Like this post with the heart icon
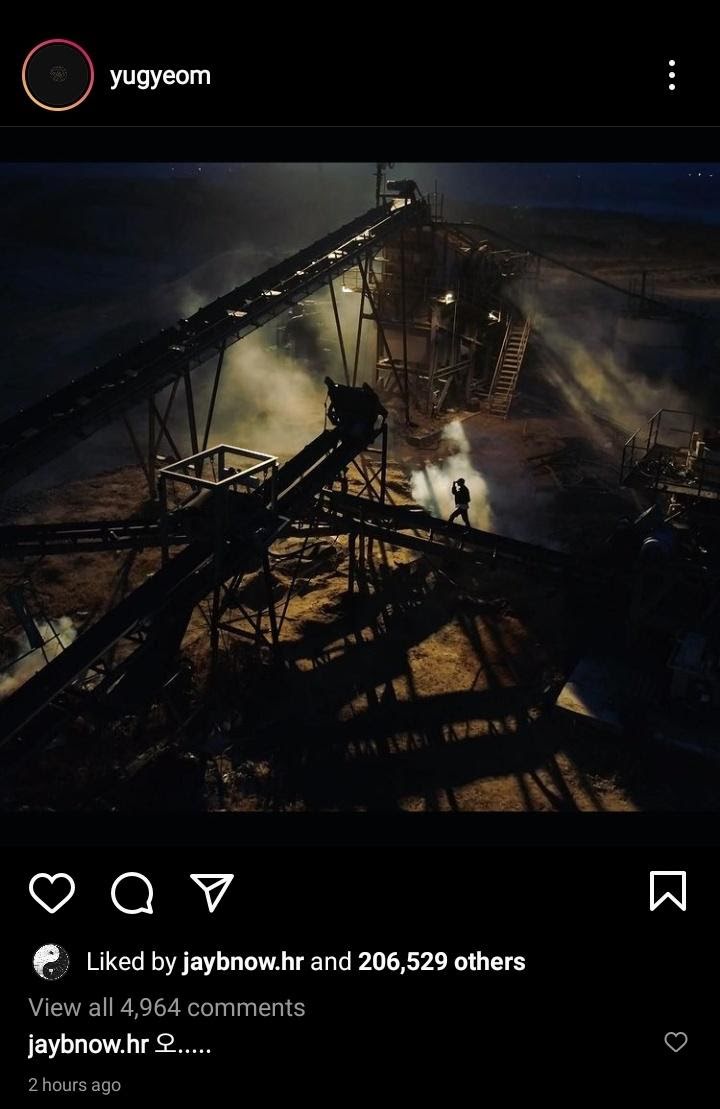 [52, 892]
